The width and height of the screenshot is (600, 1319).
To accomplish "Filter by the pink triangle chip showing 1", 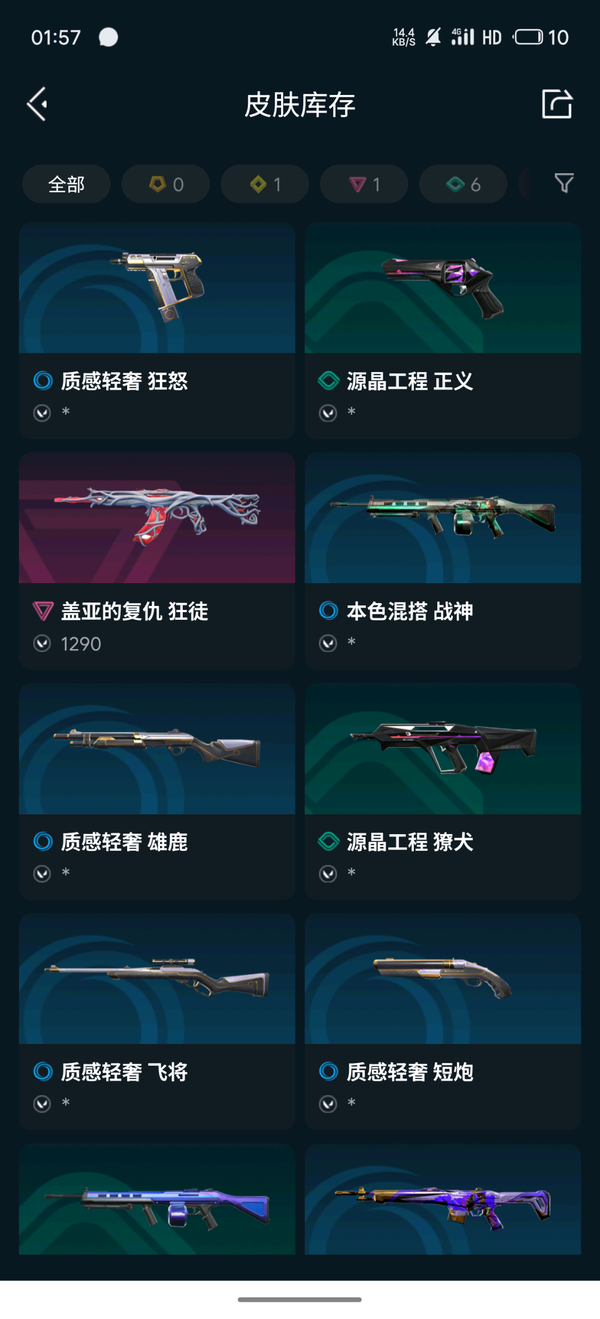I will 364,184.
